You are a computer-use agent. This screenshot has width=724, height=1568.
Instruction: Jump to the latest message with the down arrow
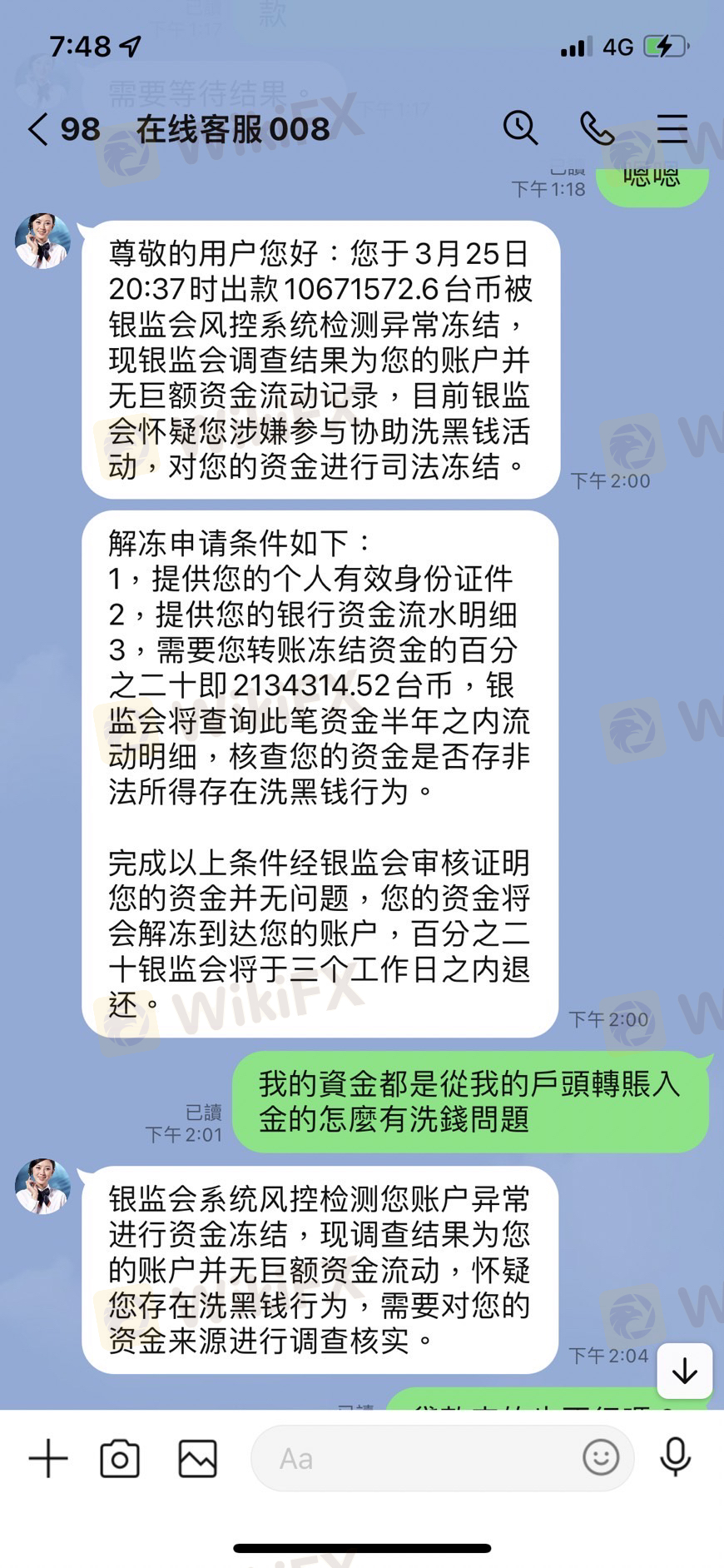point(684,1370)
